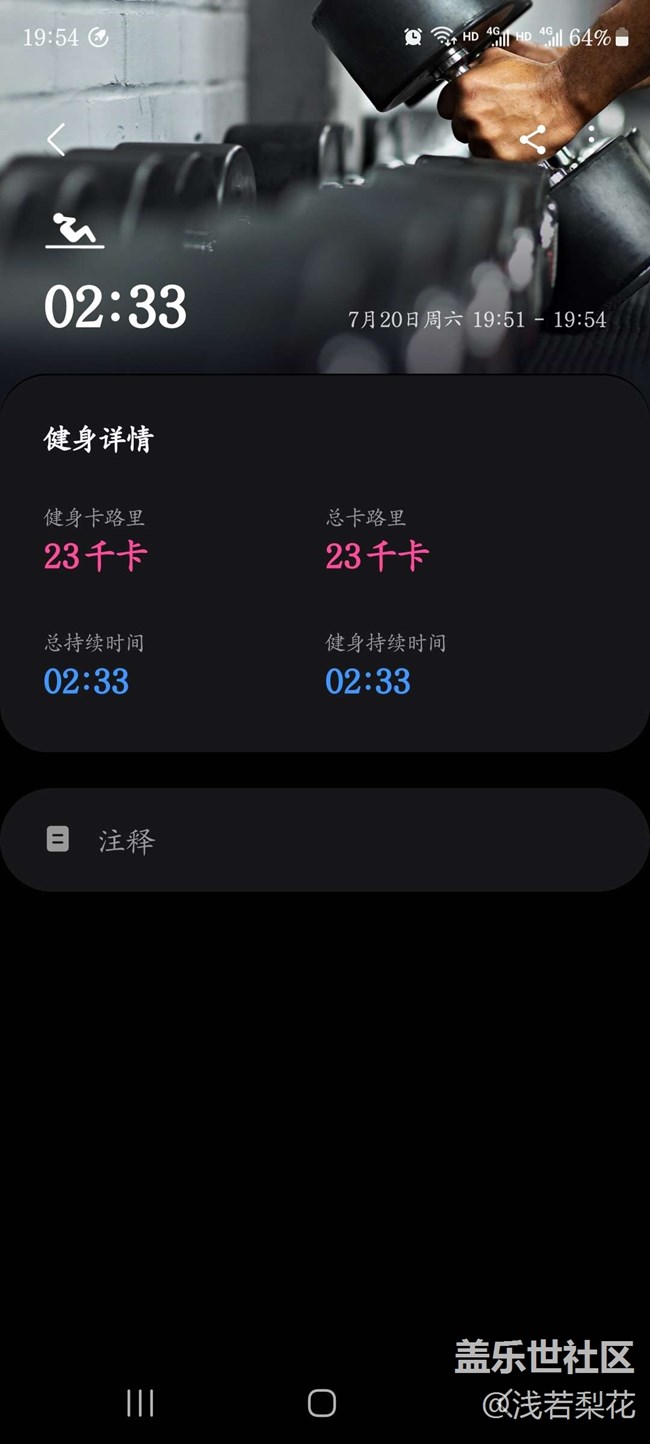The height and width of the screenshot is (1444, 650).
Task: Share this workout record
Action: pos(533,140)
